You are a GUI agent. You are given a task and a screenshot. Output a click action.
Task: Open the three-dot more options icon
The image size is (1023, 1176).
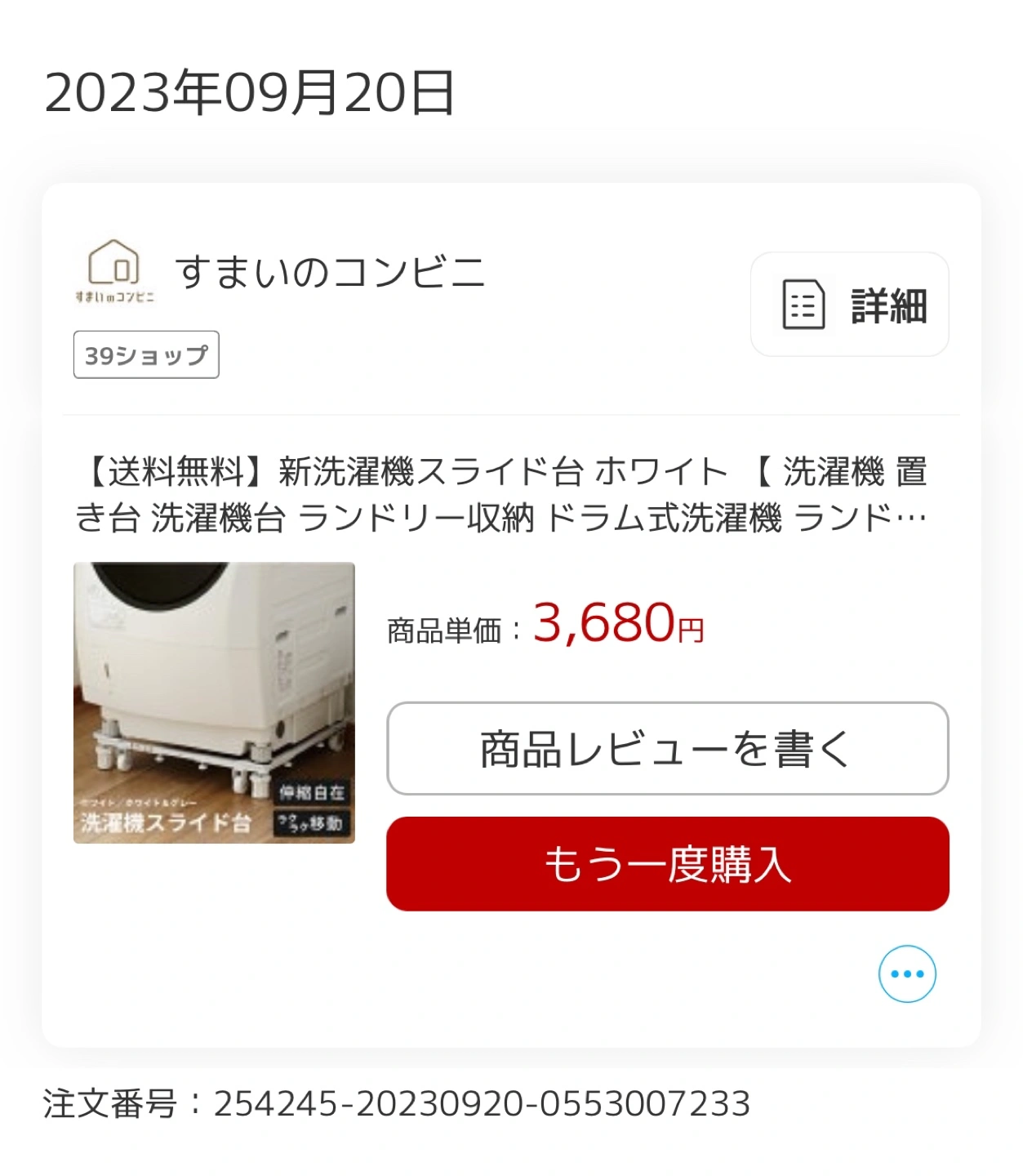point(906,973)
